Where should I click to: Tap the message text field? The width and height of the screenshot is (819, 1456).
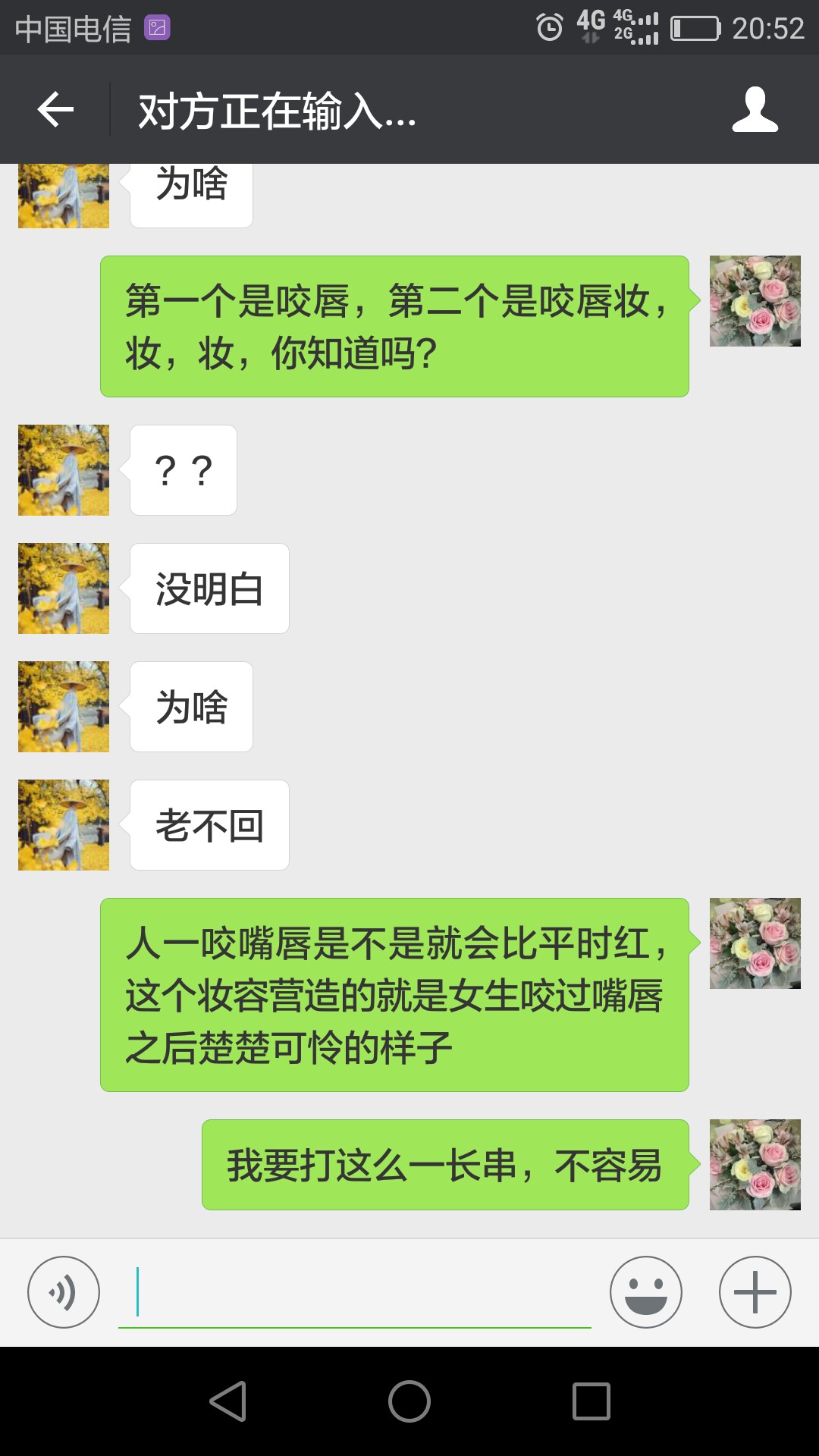355,1292
